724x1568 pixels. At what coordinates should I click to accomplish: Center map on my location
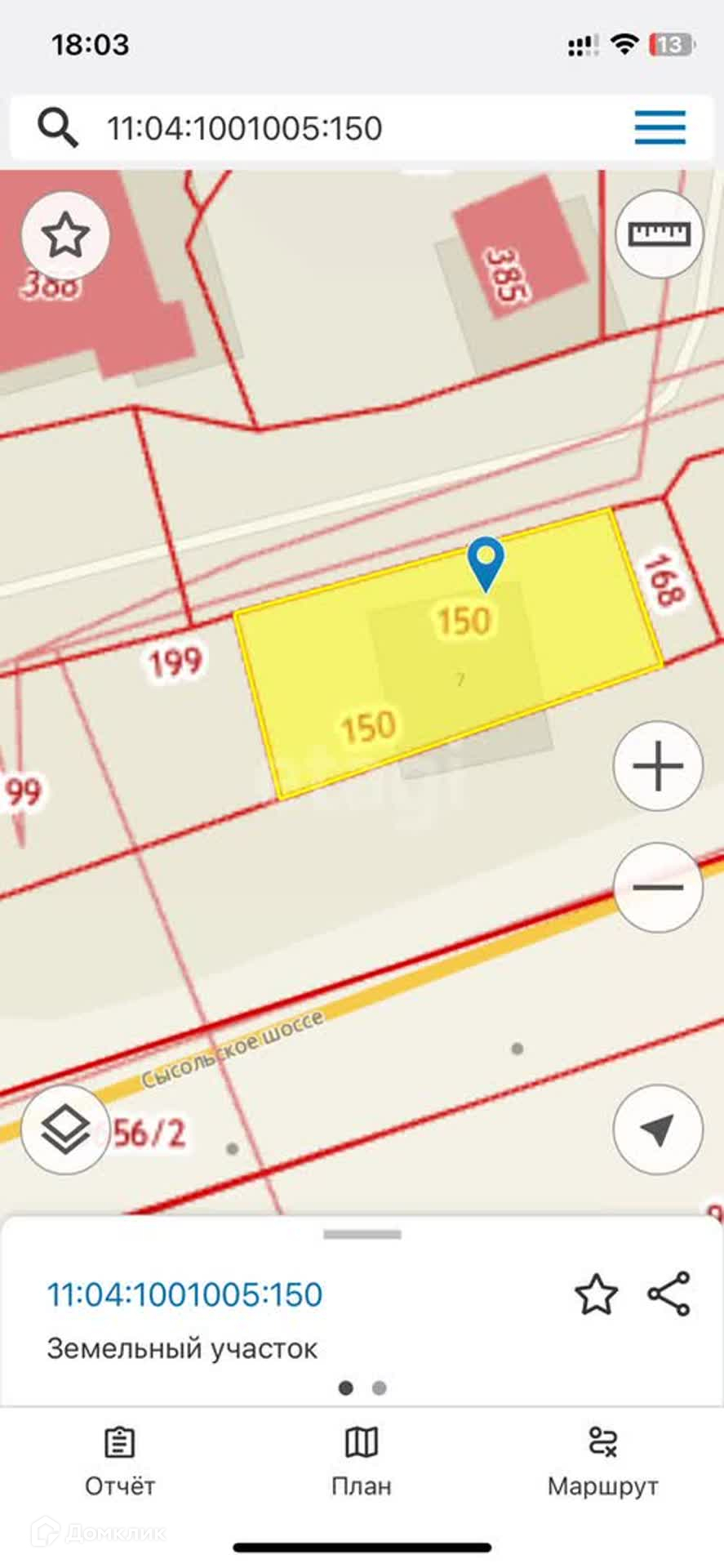click(658, 1129)
